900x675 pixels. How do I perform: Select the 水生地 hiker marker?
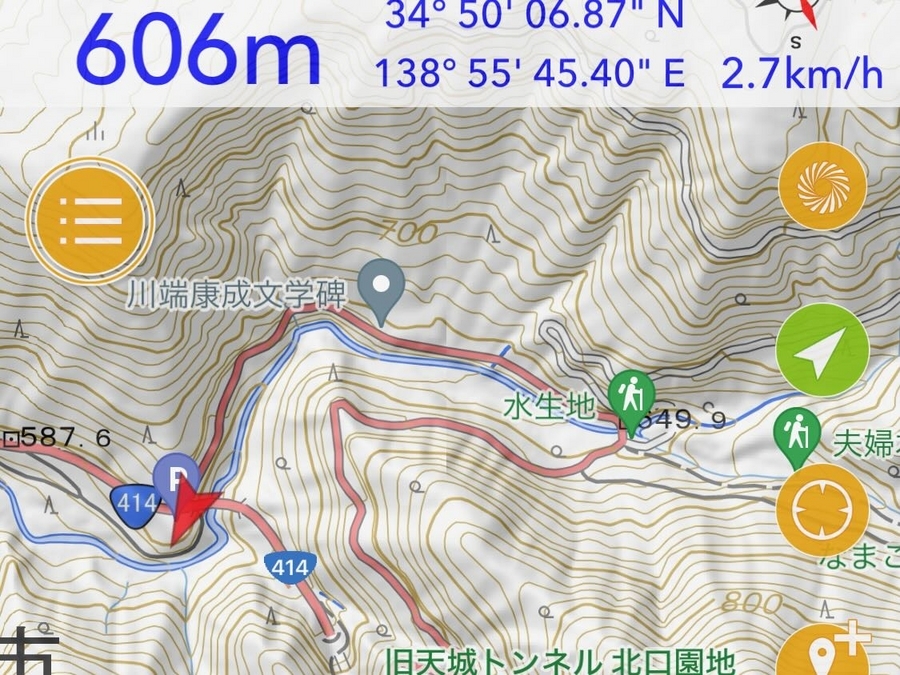pyautogui.click(x=631, y=394)
